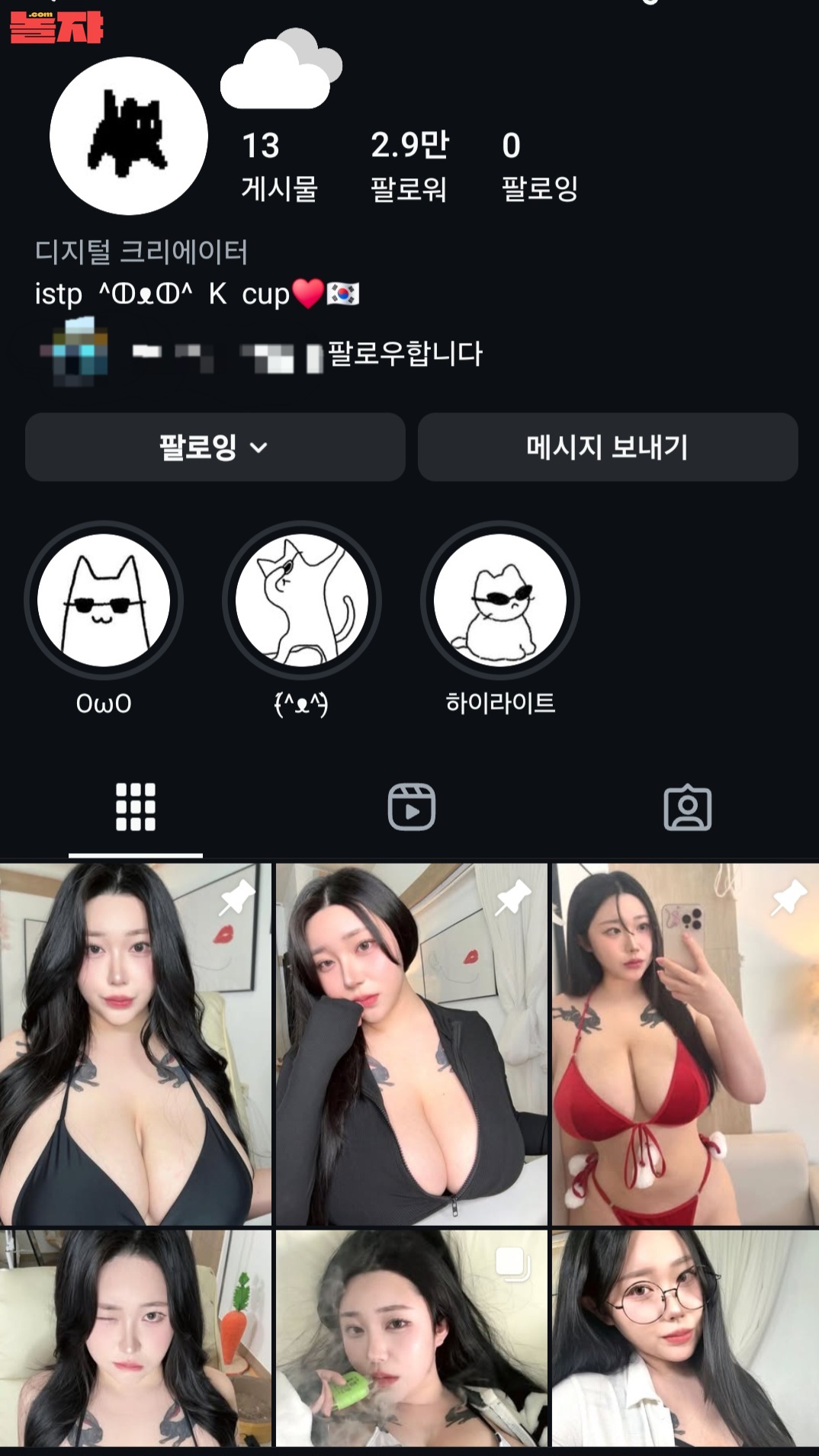The width and height of the screenshot is (819, 1456).
Task: Open the 팔로잉 follow status dropdown
Action: [214, 447]
